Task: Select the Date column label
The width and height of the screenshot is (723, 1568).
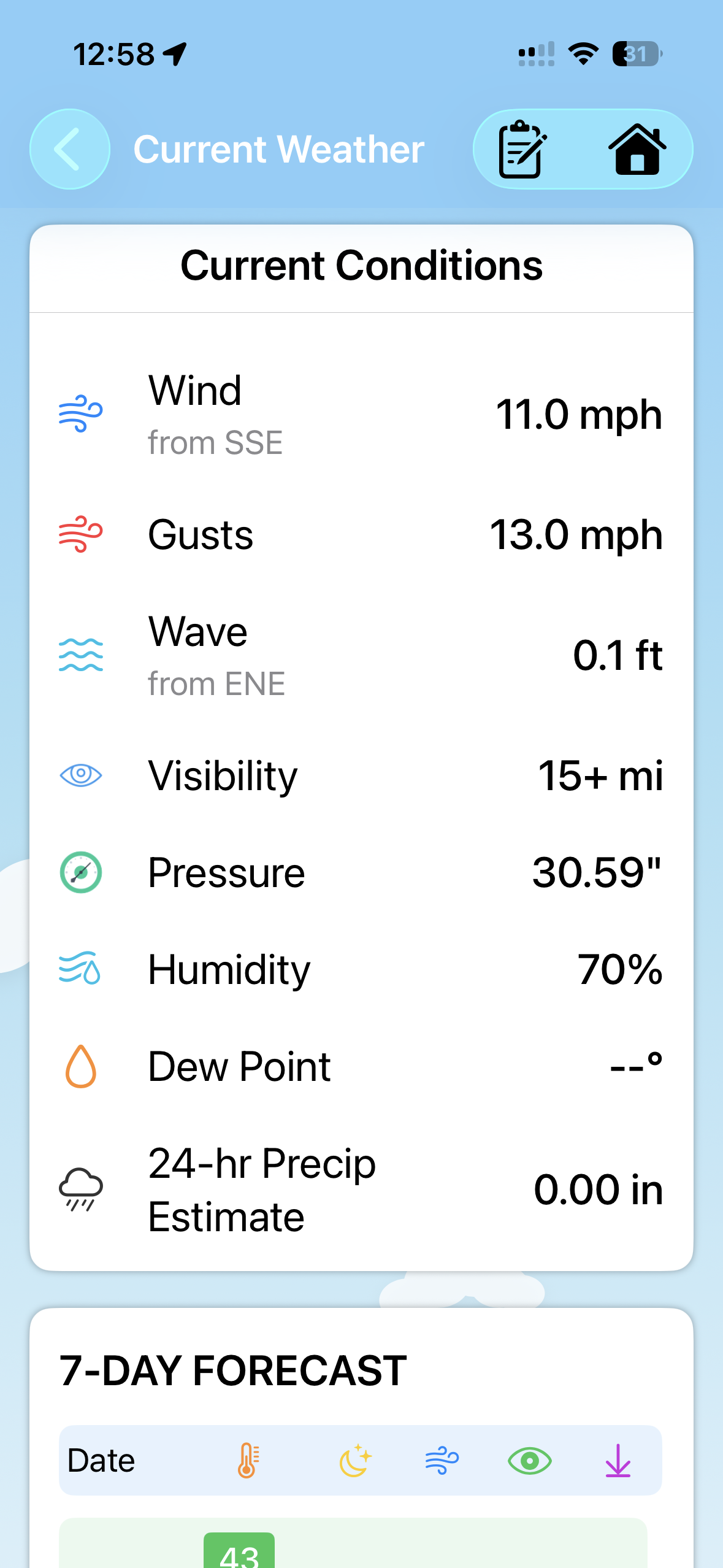Action: (101, 1460)
